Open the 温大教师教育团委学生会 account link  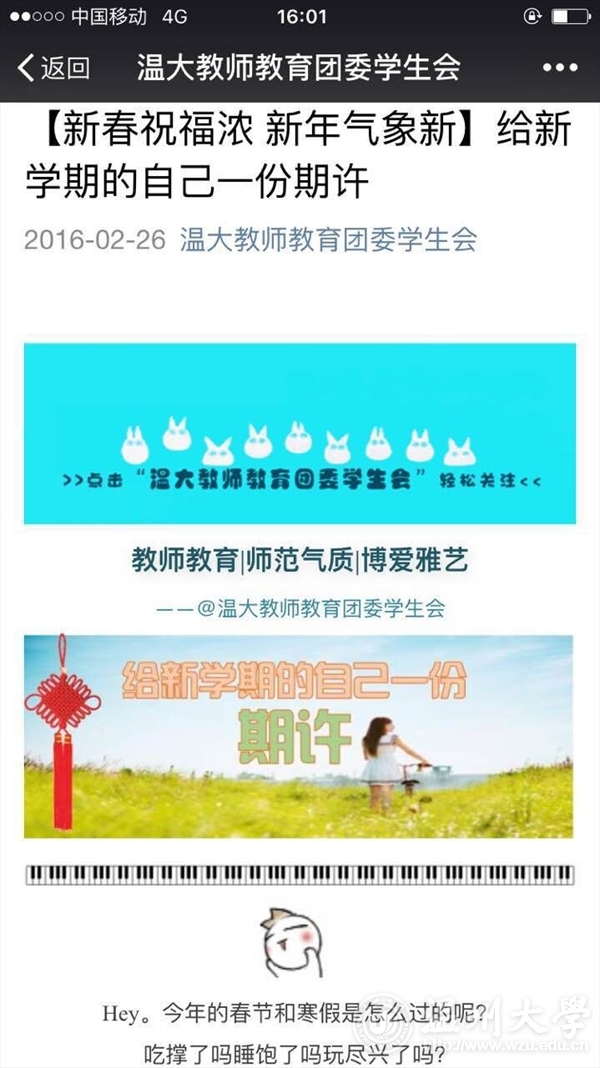click(x=328, y=240)
